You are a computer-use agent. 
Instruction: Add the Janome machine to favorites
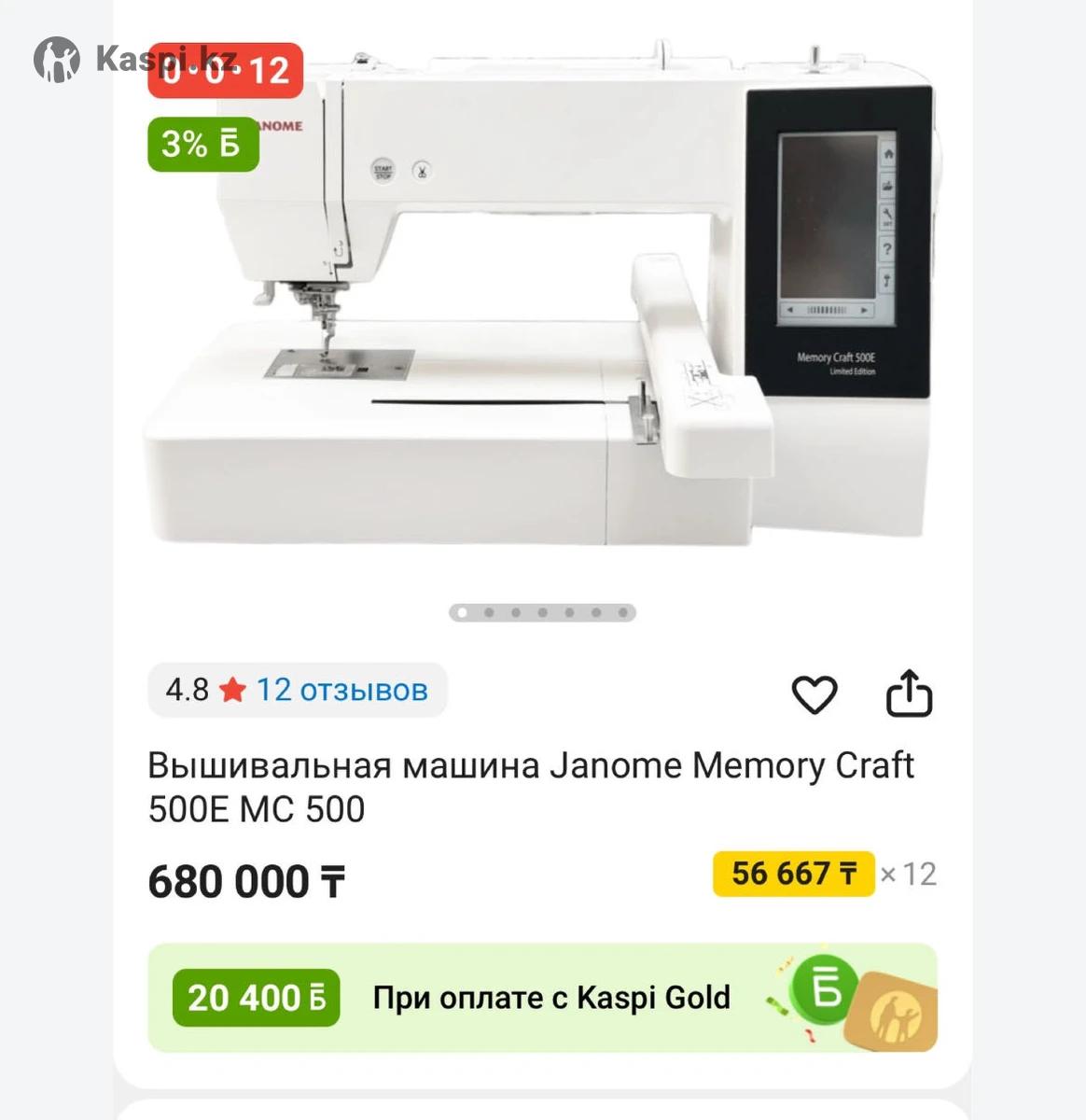coord(814,694)
